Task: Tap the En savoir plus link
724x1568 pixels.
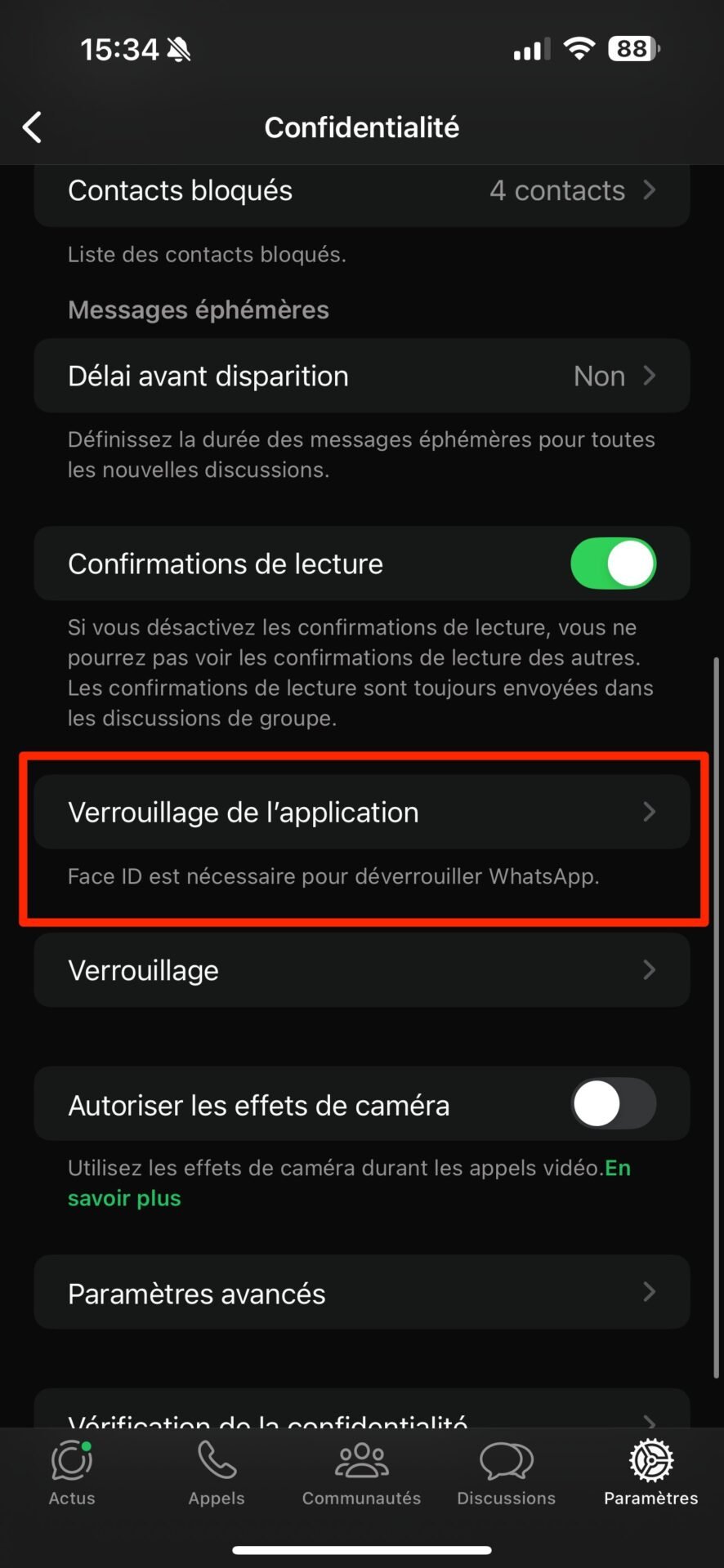Action: 349,1183
